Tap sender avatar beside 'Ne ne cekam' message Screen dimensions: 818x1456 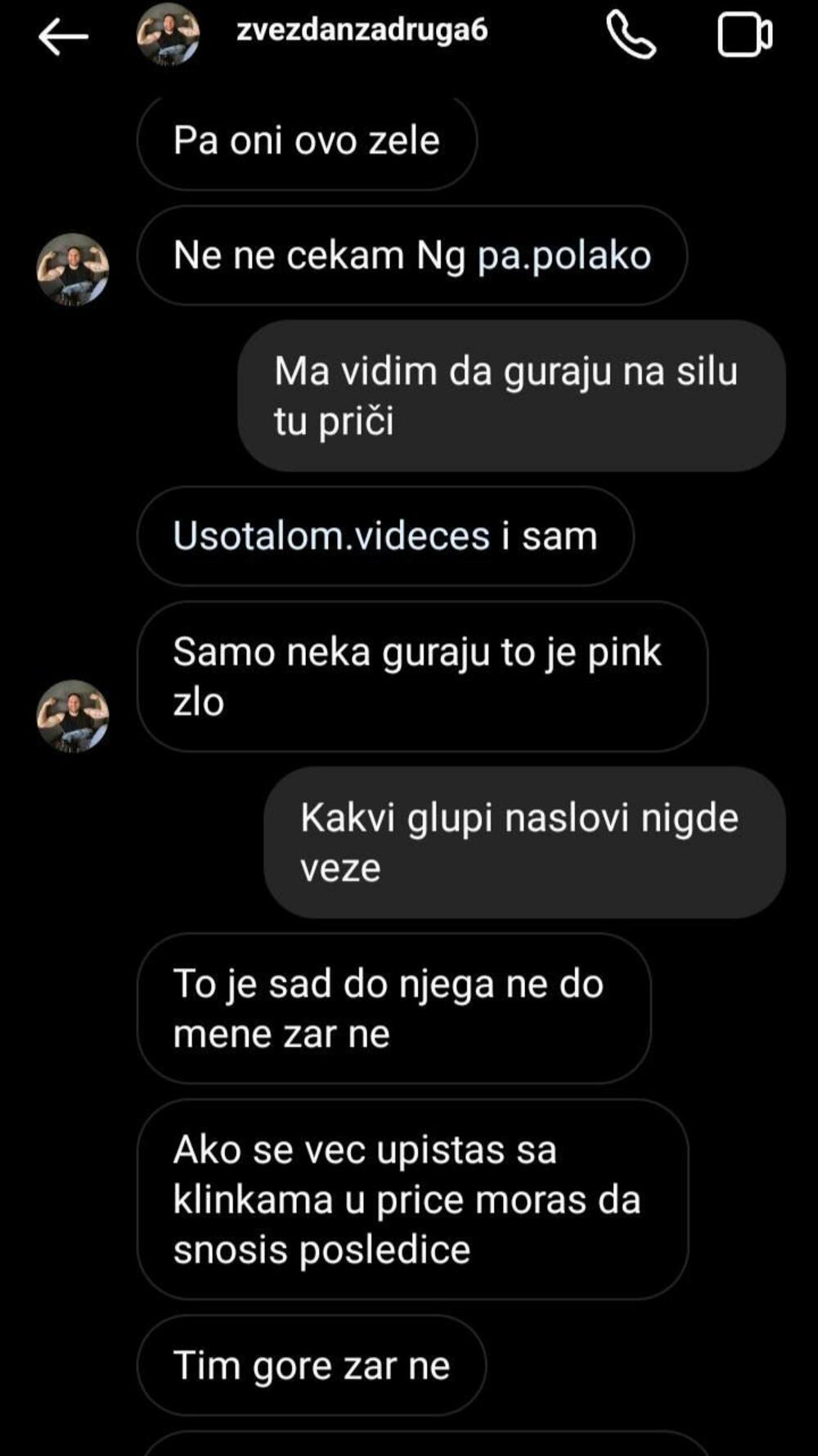[73, 269]
